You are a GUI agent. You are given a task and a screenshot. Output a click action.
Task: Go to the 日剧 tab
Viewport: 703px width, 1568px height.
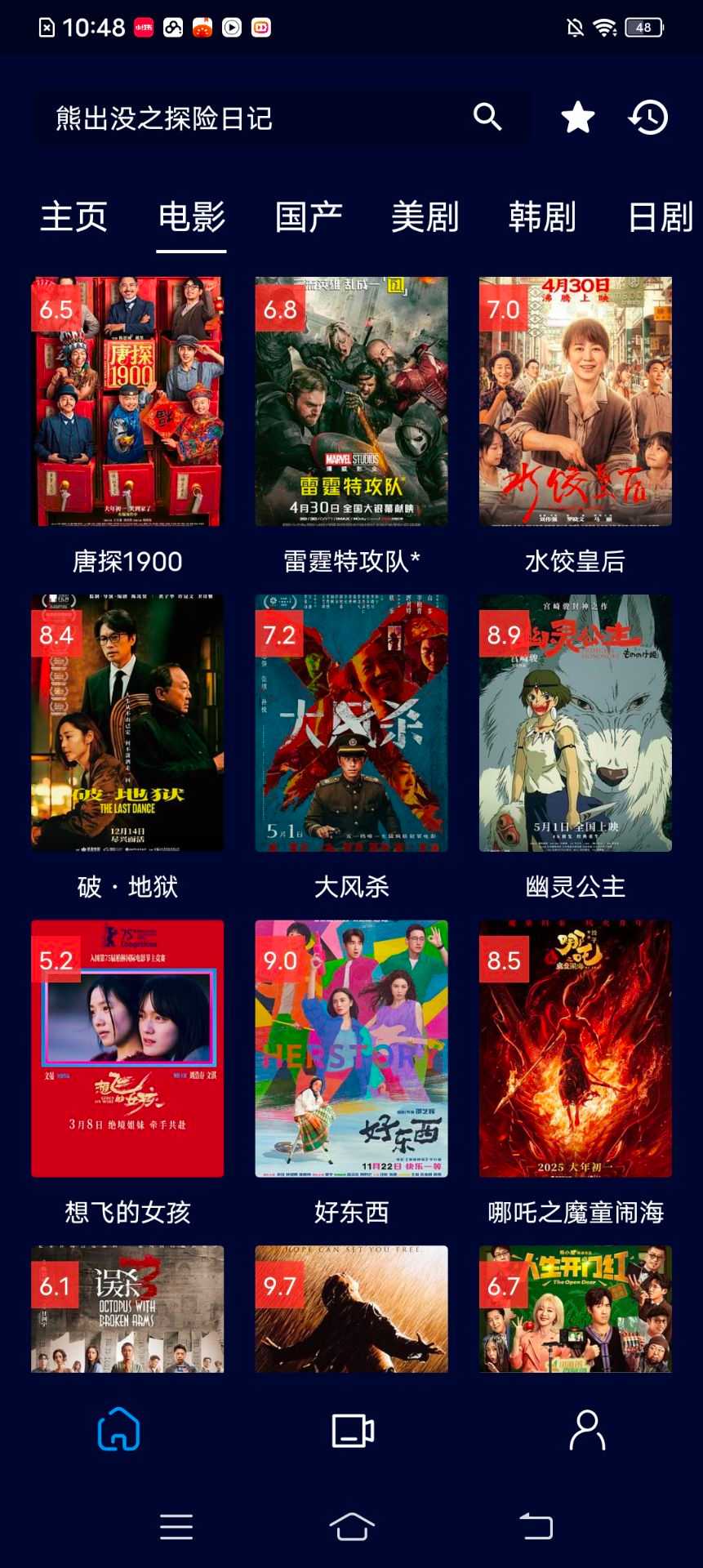click(660, 217)
